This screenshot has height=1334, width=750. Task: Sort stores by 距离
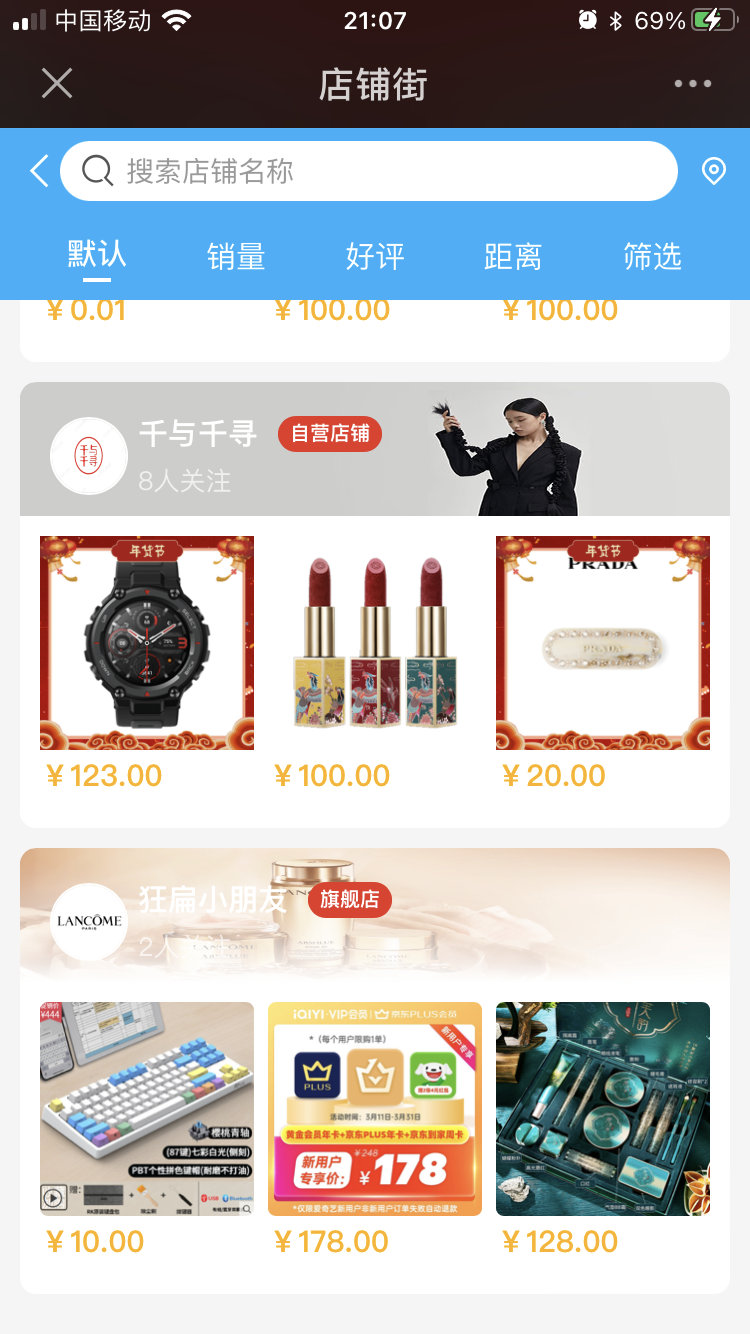513,257
